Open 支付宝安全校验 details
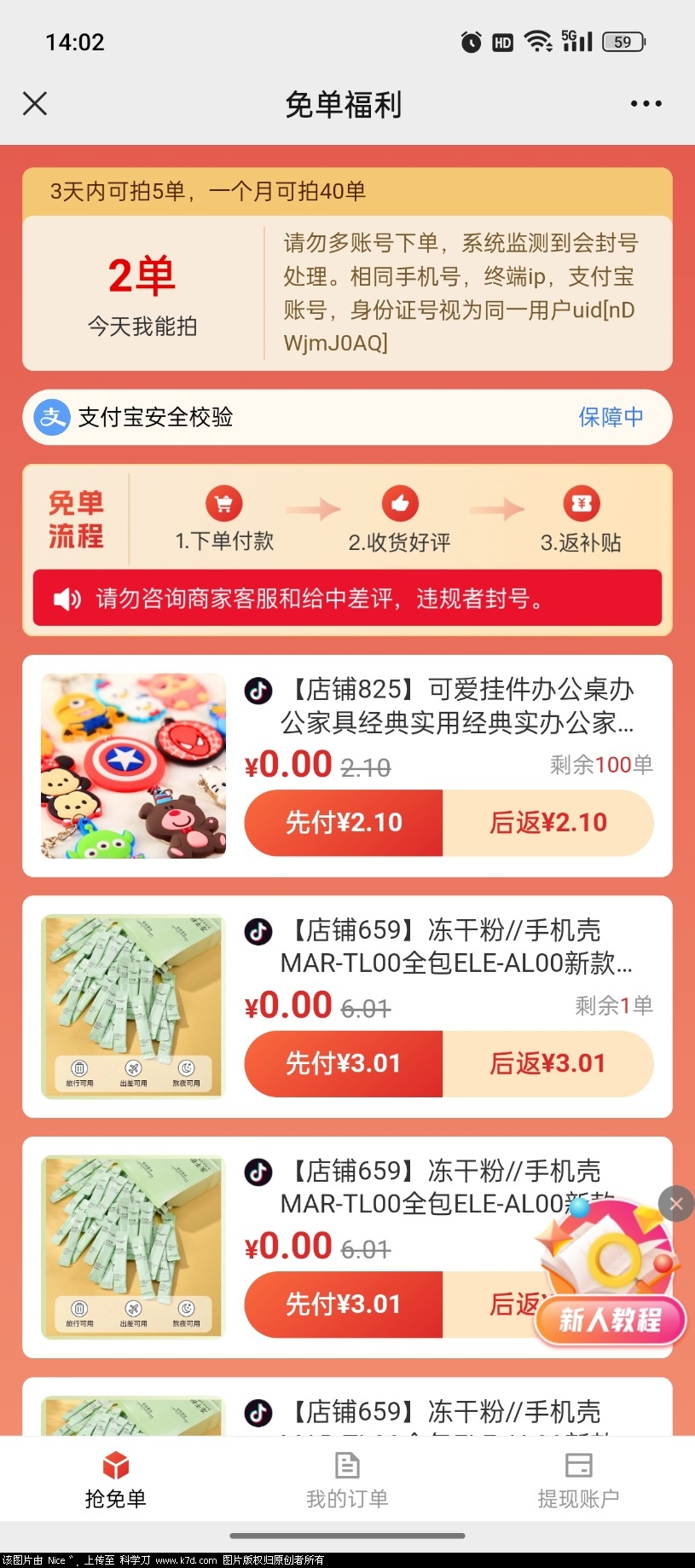This screenshot has width=695, height=1568. point(347,417)
